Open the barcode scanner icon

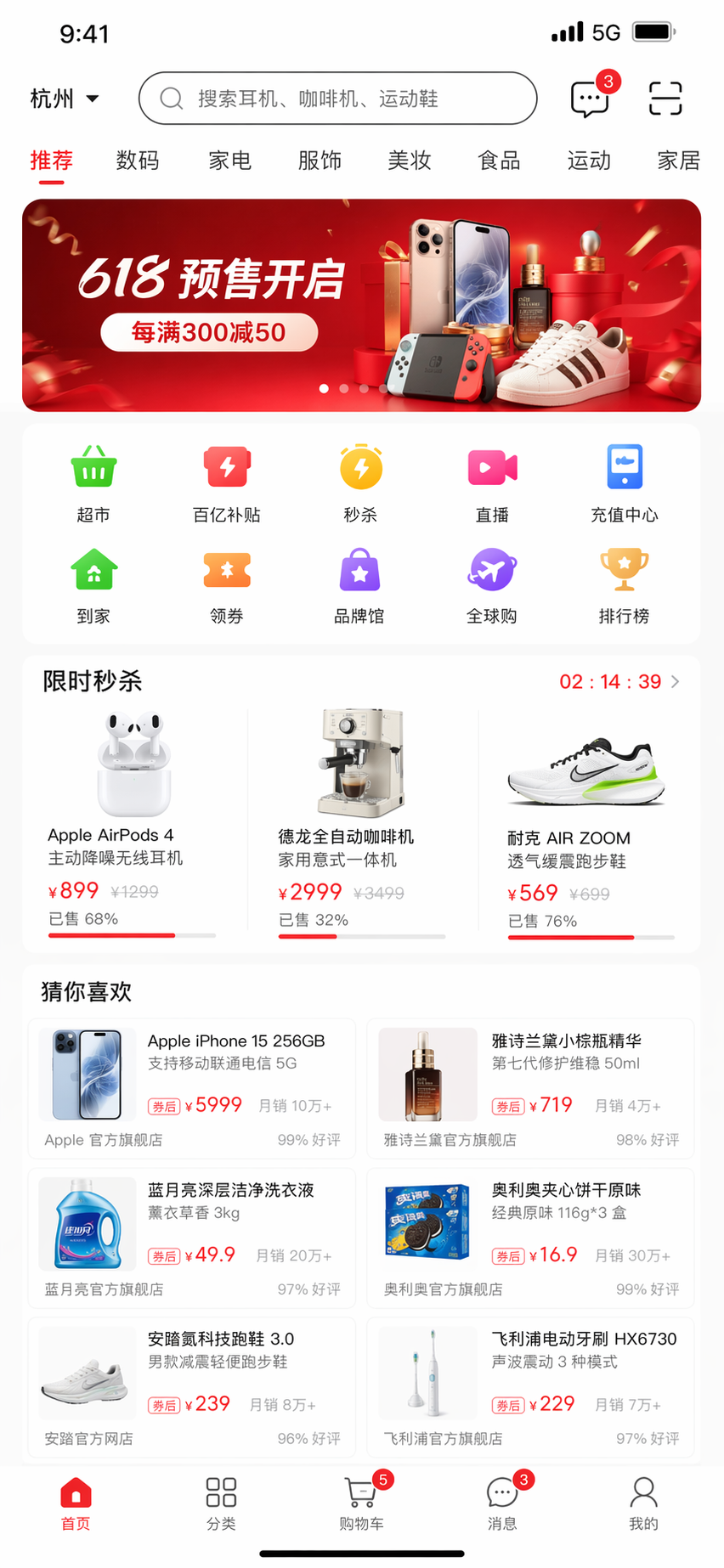[665, 98]
